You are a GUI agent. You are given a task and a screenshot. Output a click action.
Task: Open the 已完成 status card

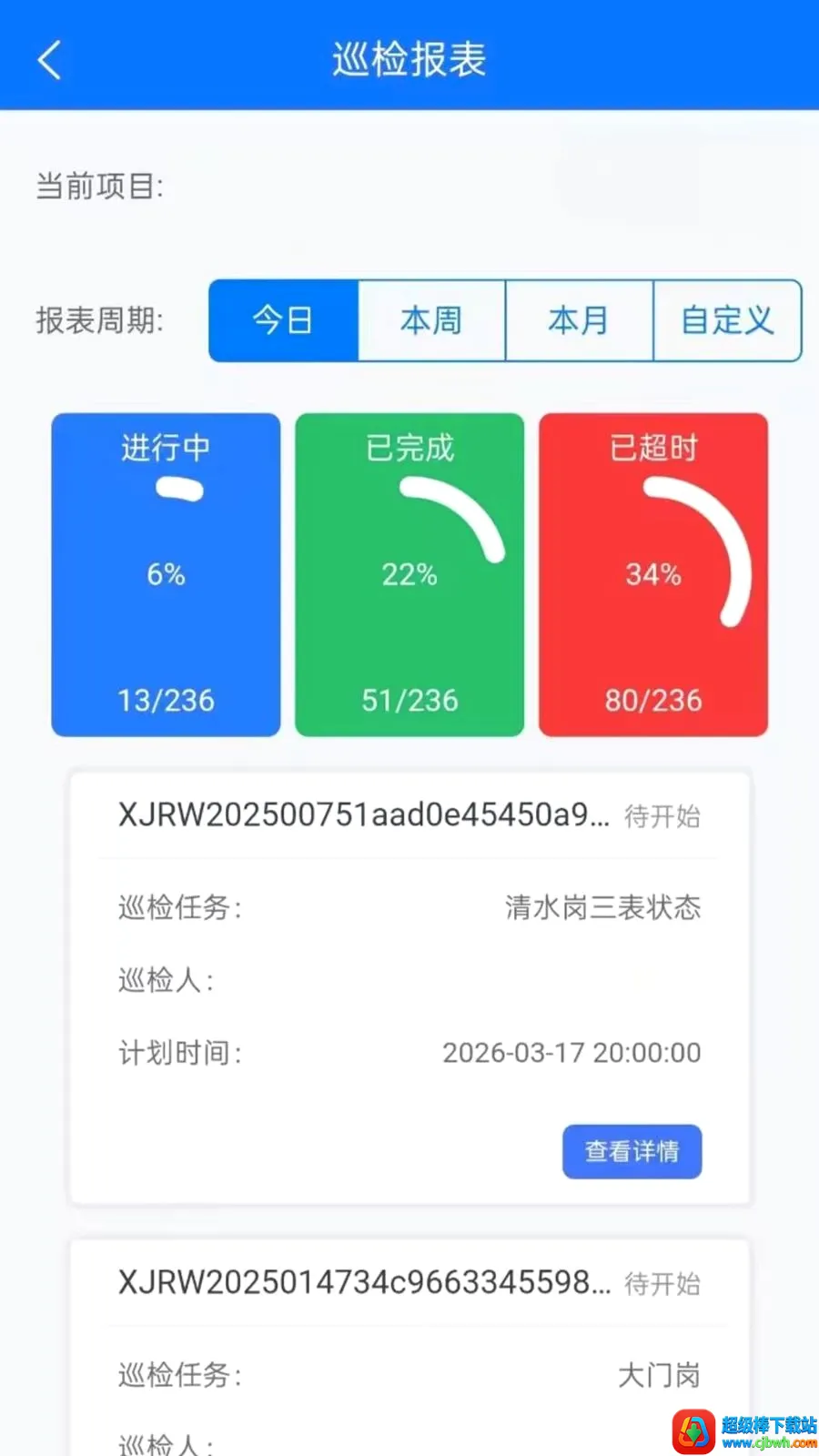coord(409,574)
